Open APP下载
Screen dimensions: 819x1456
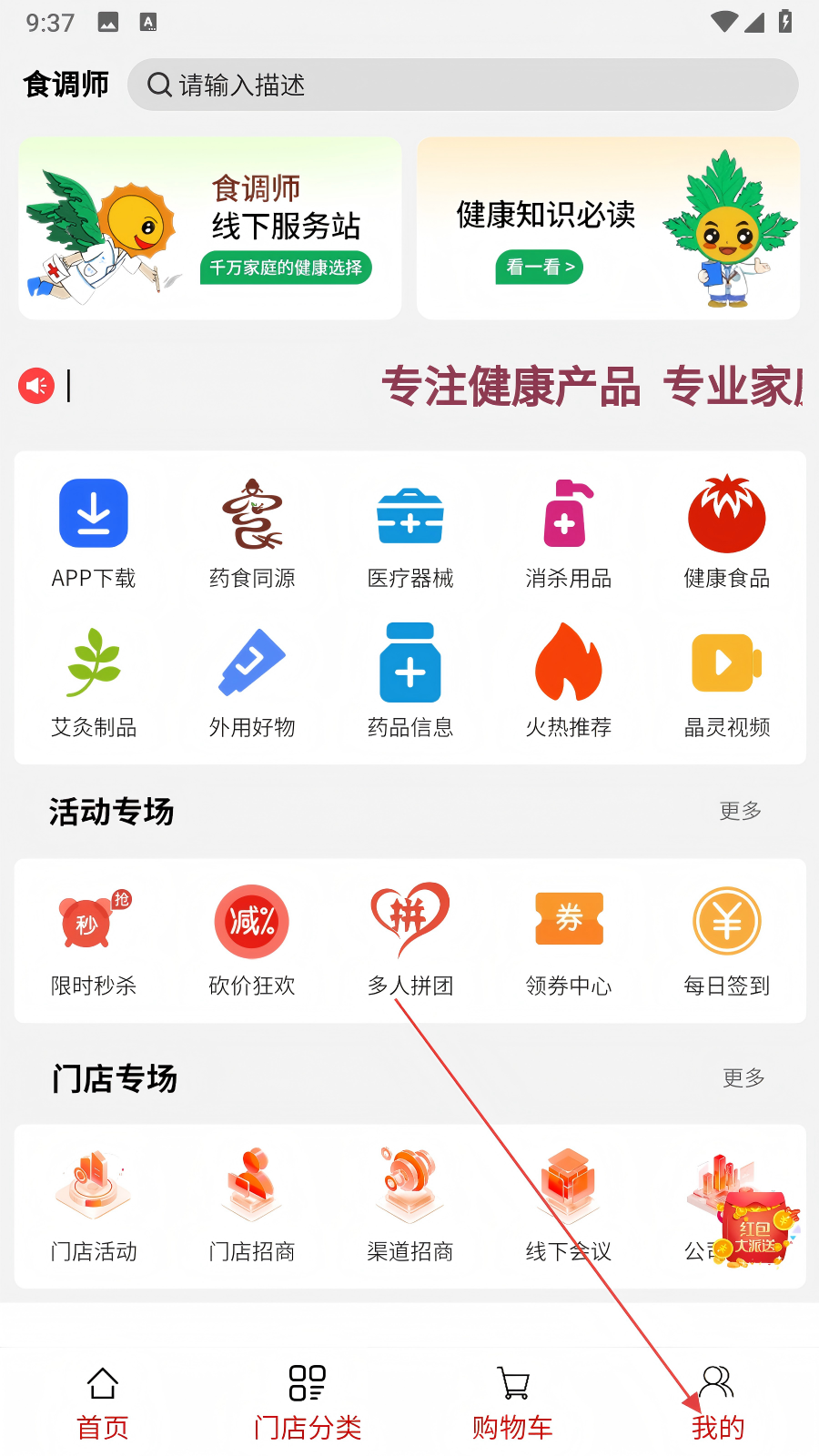94,534
